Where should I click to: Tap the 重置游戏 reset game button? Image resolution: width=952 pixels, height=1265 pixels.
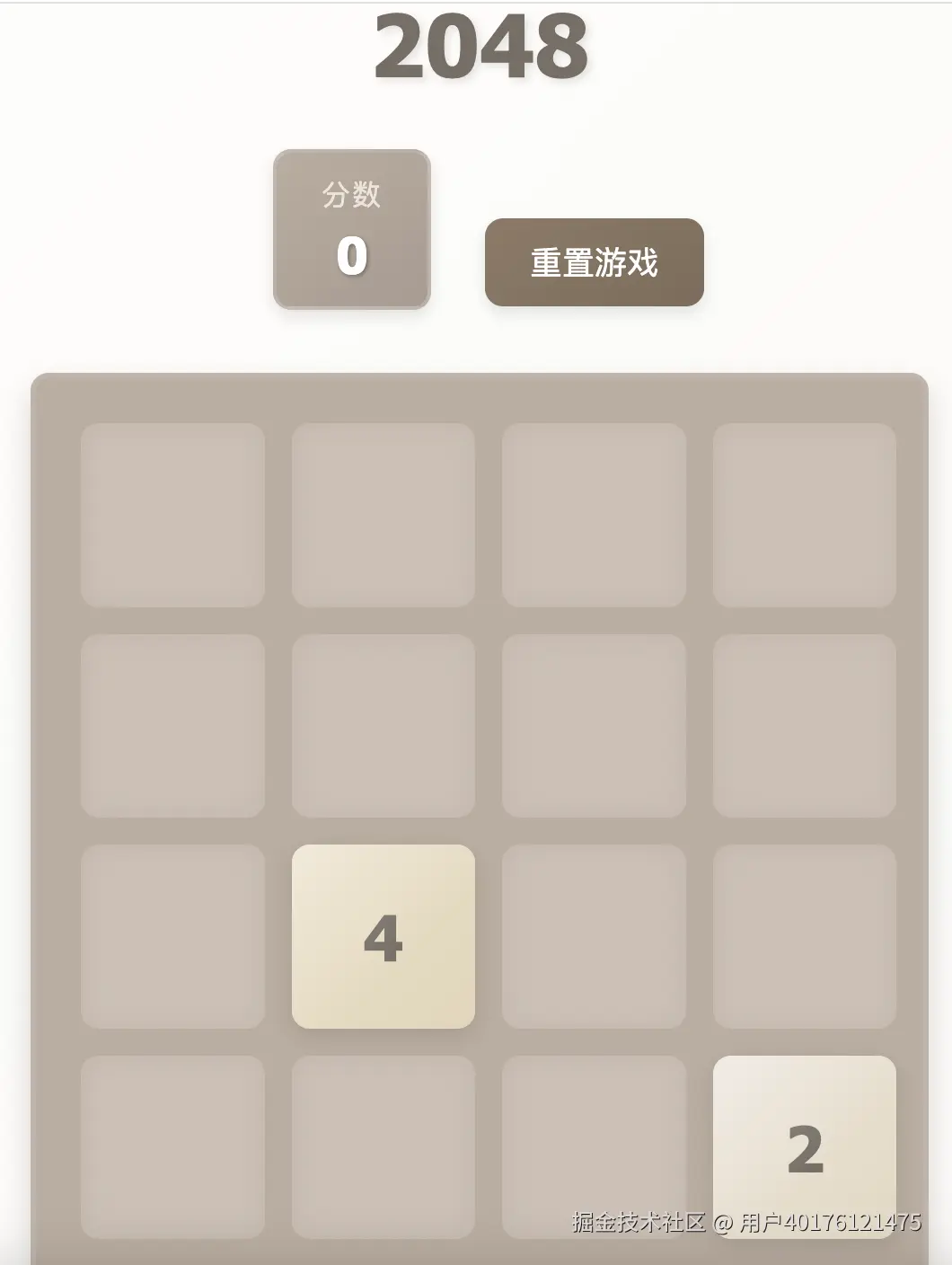[594, 262]
